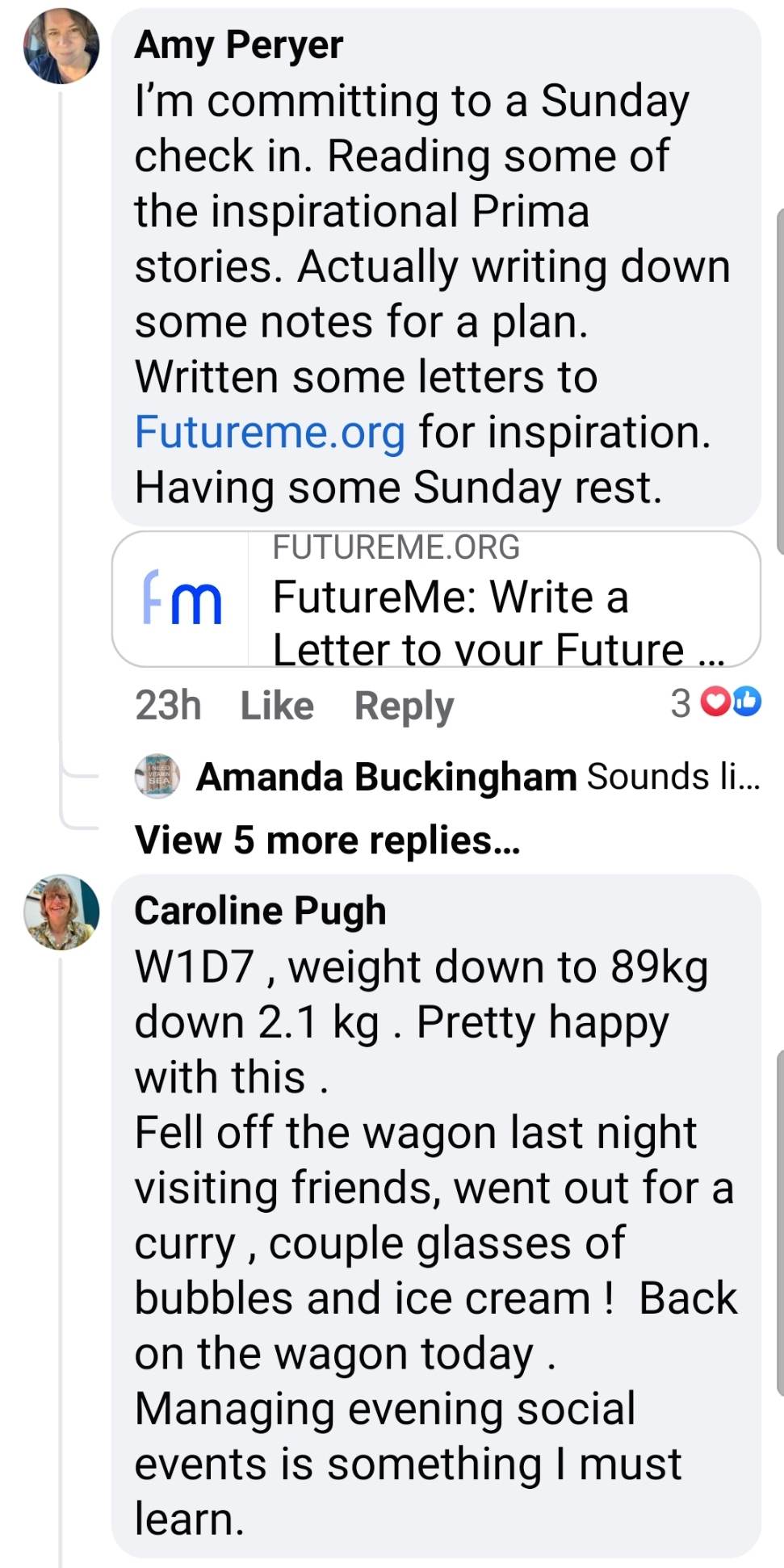Open Caroline Pugh's profile name

[260, 911]
